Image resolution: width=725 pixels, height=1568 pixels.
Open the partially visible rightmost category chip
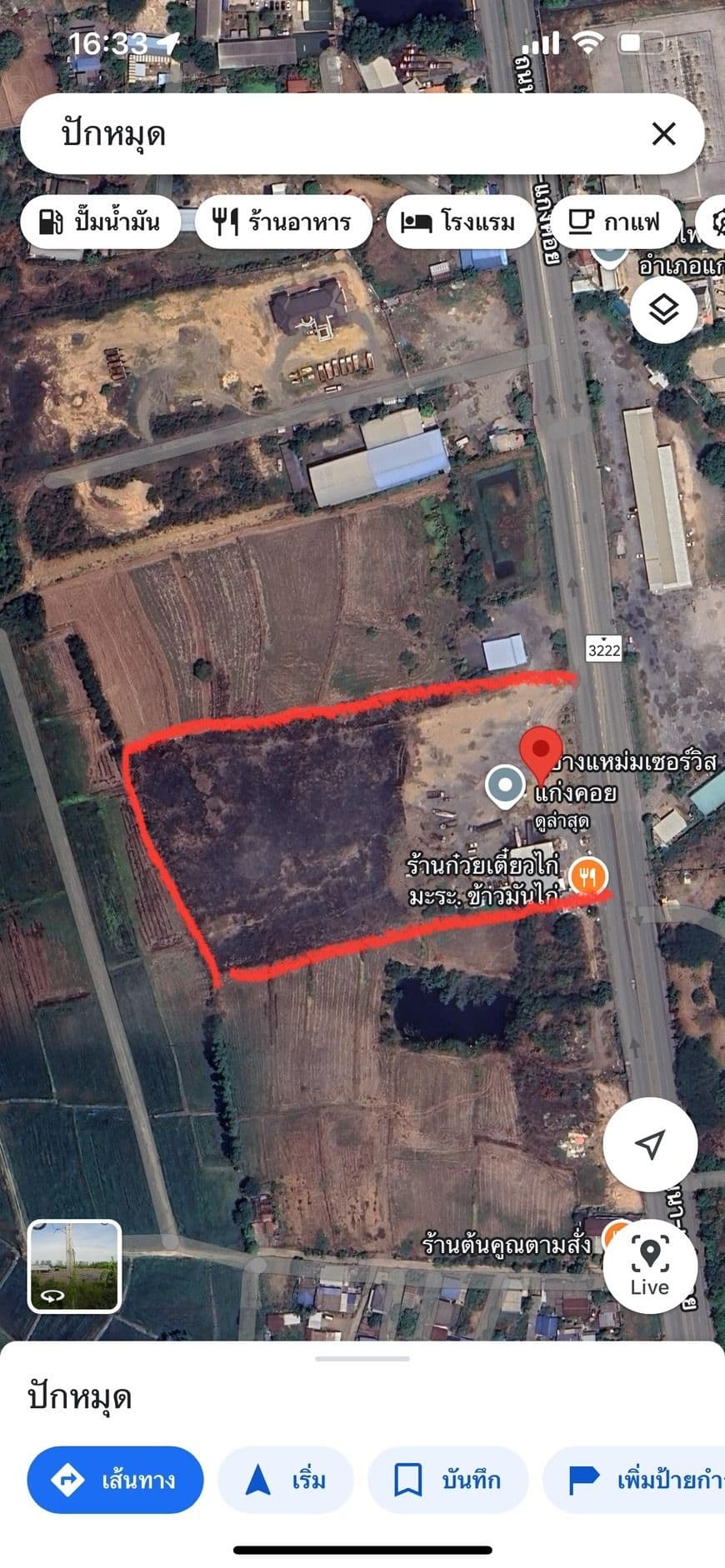[717, 220]
